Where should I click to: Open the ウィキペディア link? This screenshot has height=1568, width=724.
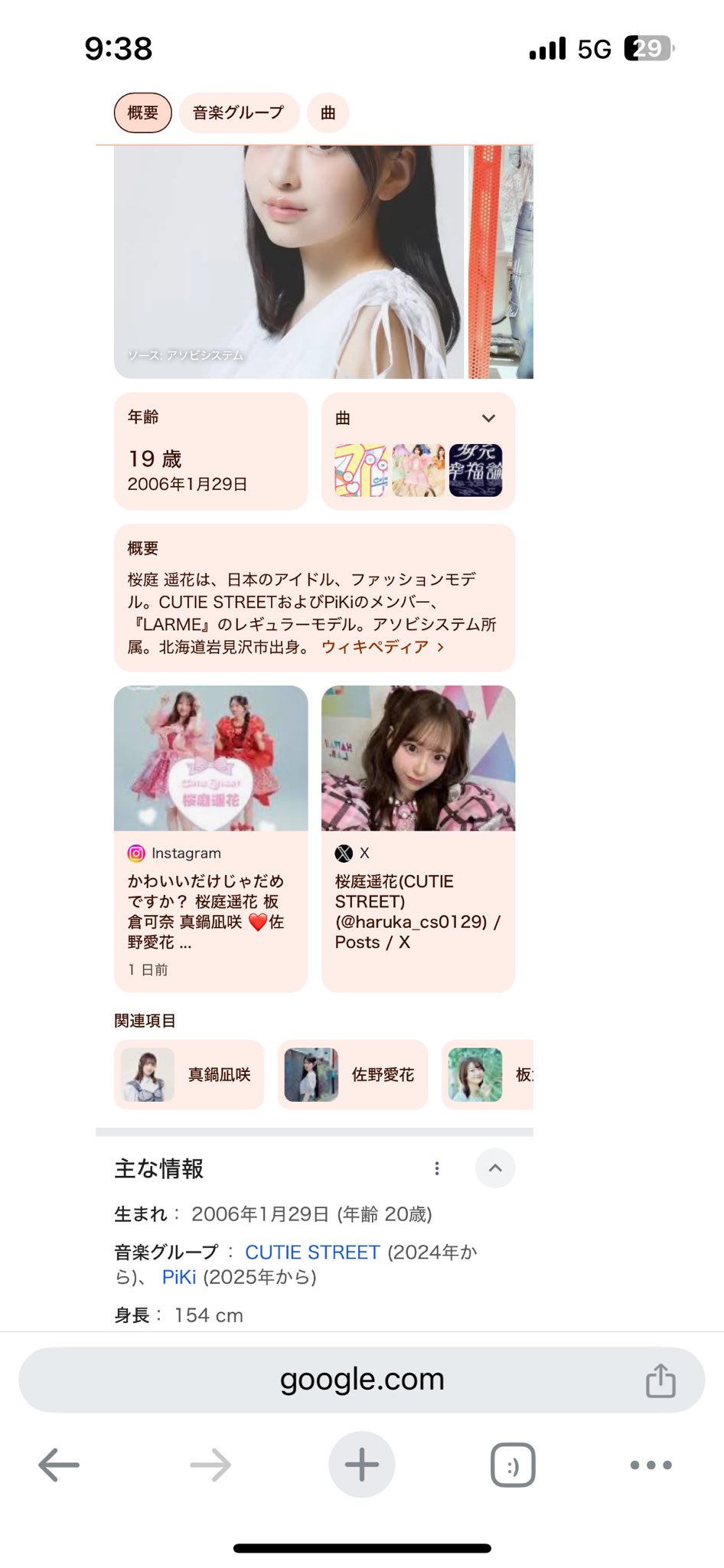pyautogui.click(x=382, y=647)
